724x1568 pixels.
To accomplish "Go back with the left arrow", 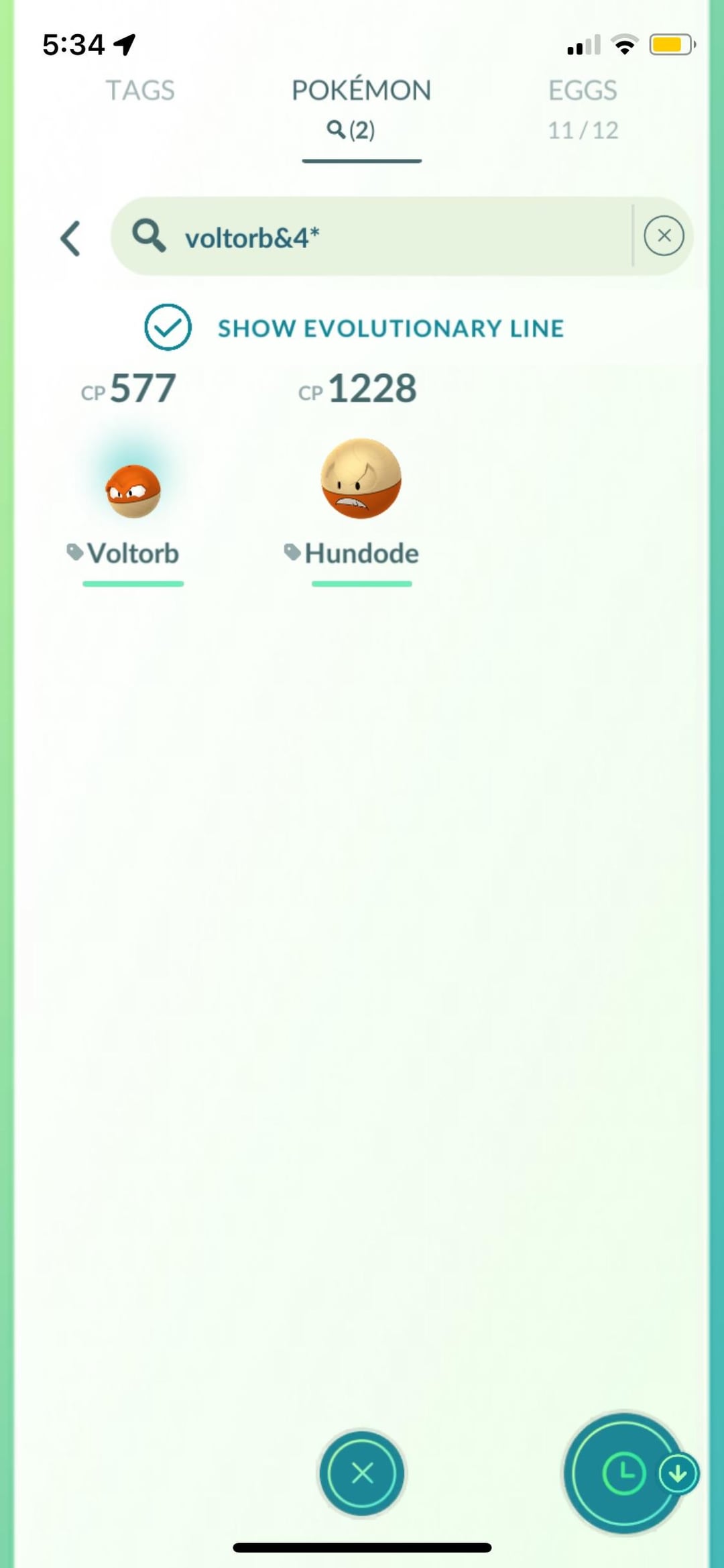I will coord(70,238).
